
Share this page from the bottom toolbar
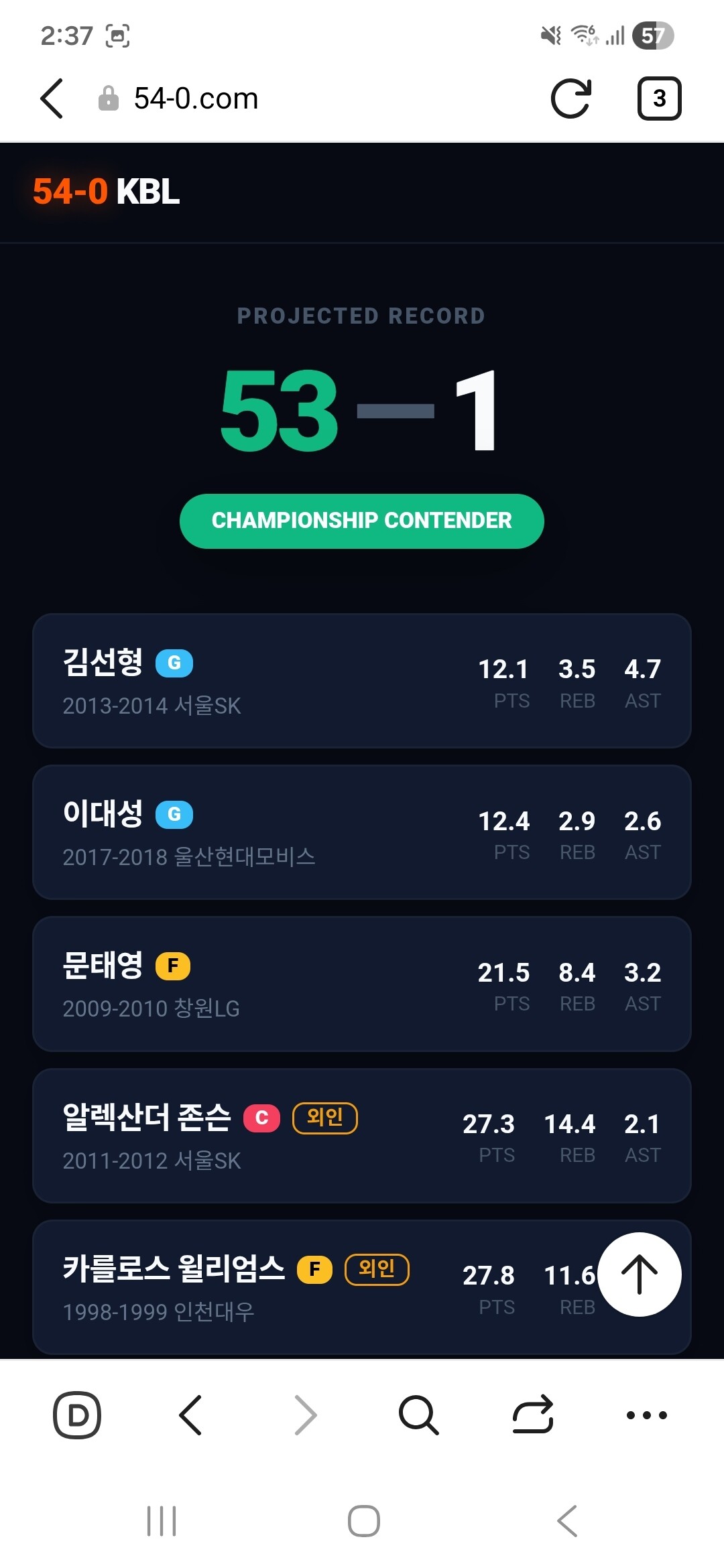point(533,1415)
